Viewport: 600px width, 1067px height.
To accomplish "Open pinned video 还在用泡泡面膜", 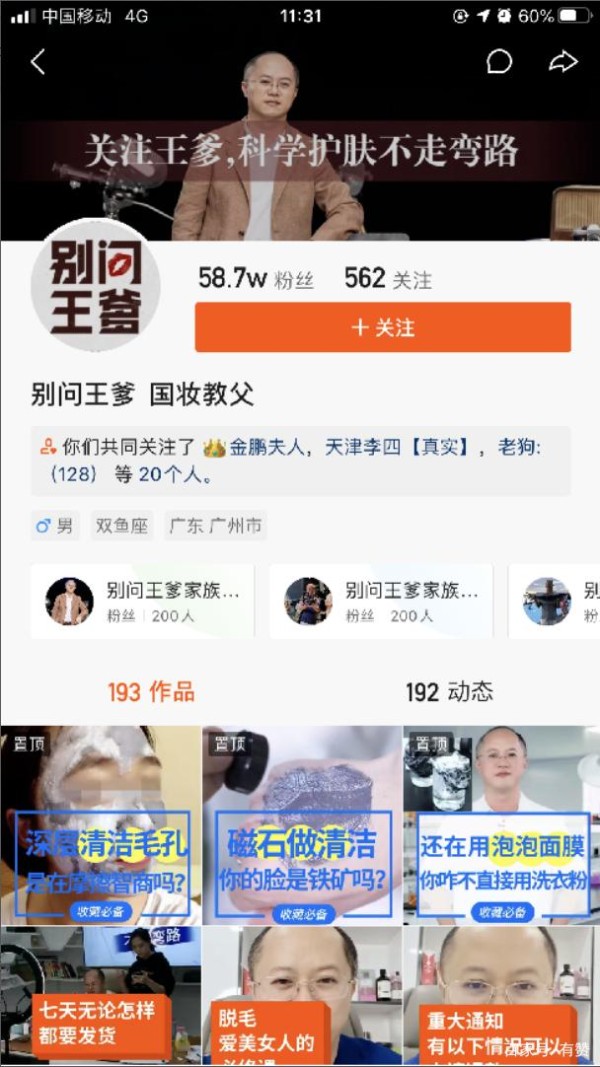I will coord(502,825).
